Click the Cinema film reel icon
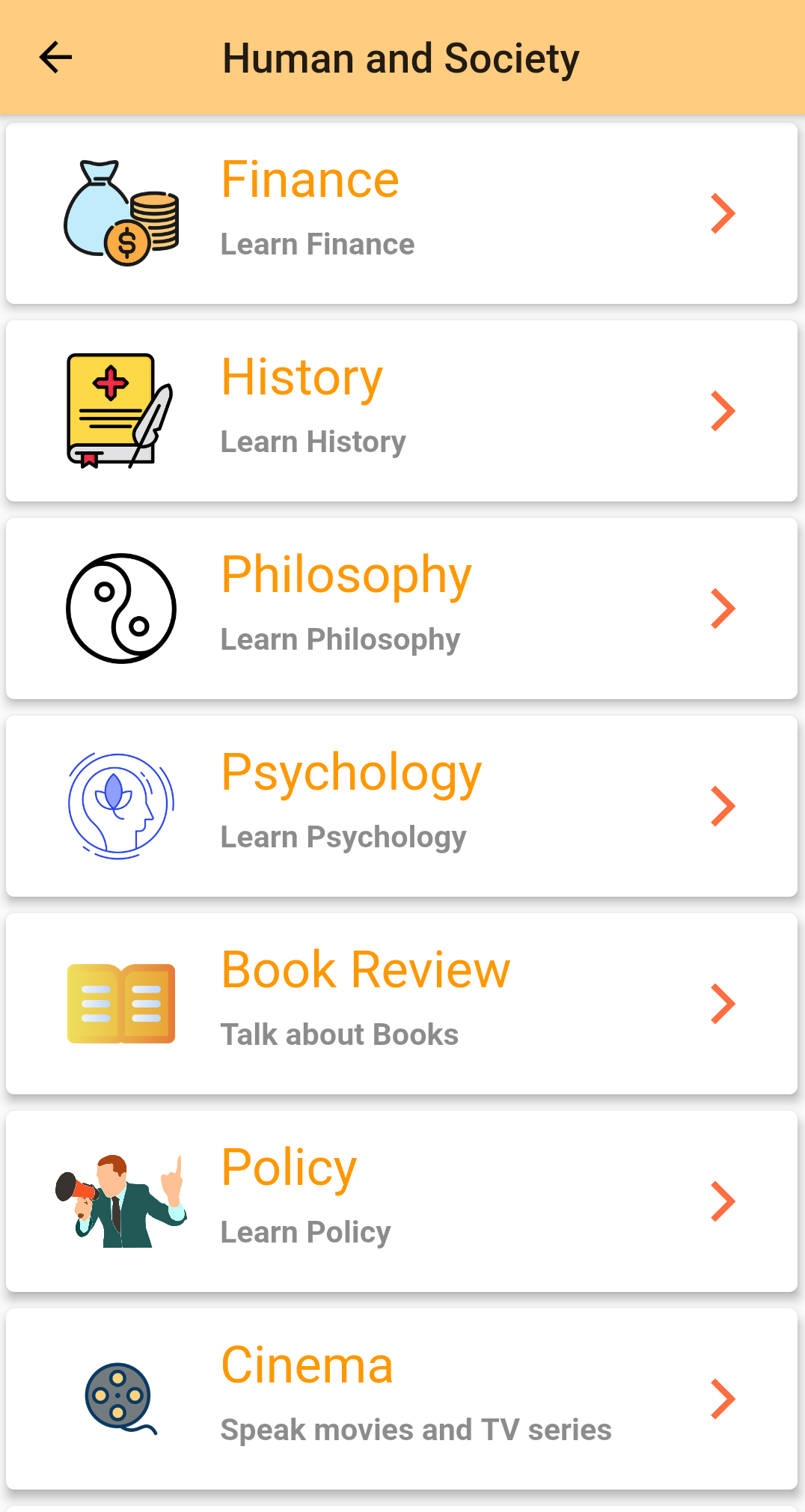This screenshot has height=1512, width=805. [120, 1399]
